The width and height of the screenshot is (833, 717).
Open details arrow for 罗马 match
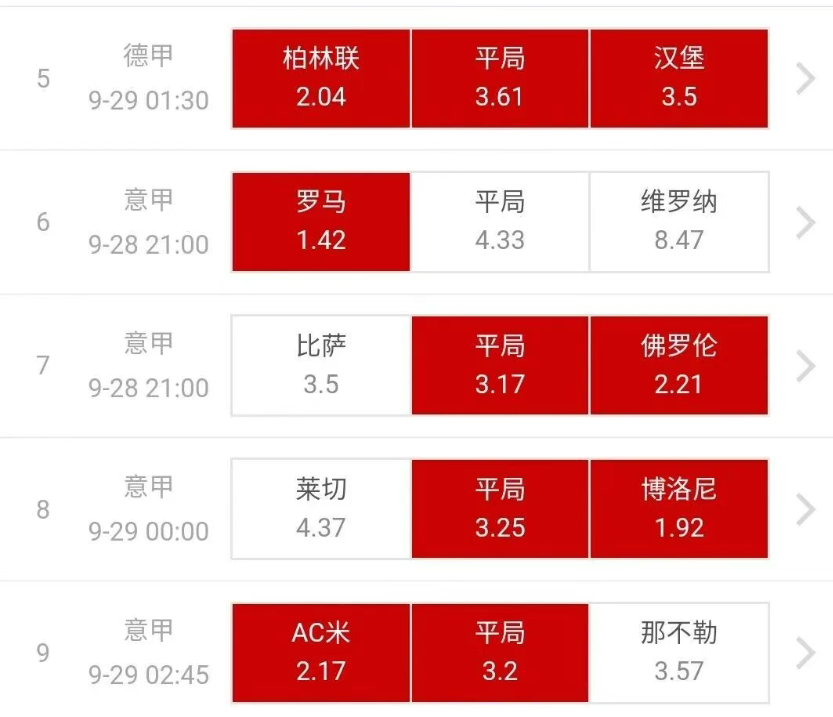click(x=805, y=222)
